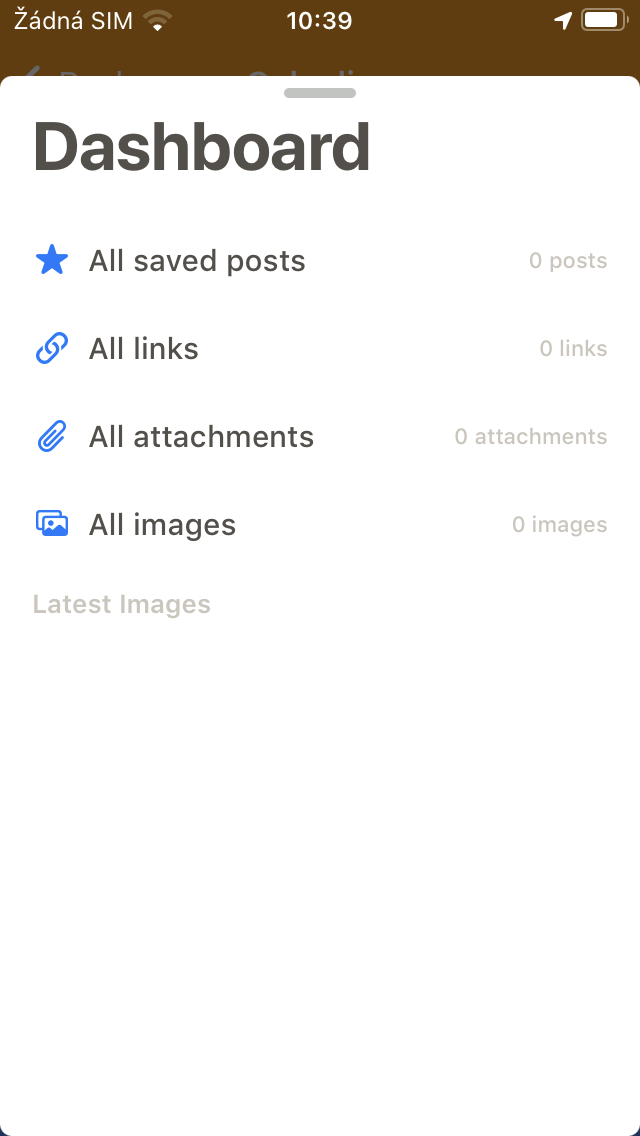Viewport: 640px width, 1136px height.
Task: Open the All attachments row
Action: pos(320,437)
